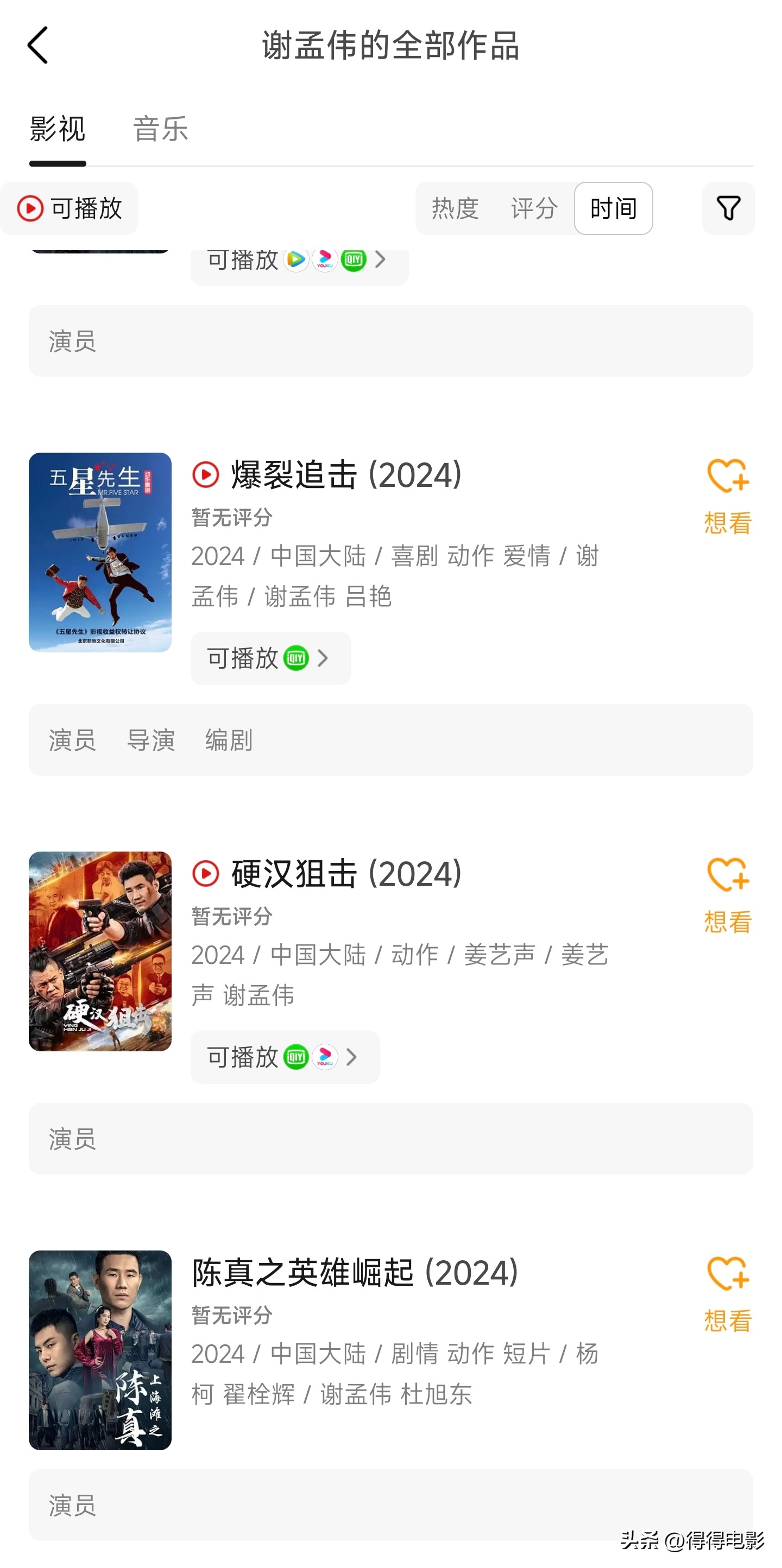
Task: Open the 爆裂追击 (2024) poster
Action: coord(100,552)
